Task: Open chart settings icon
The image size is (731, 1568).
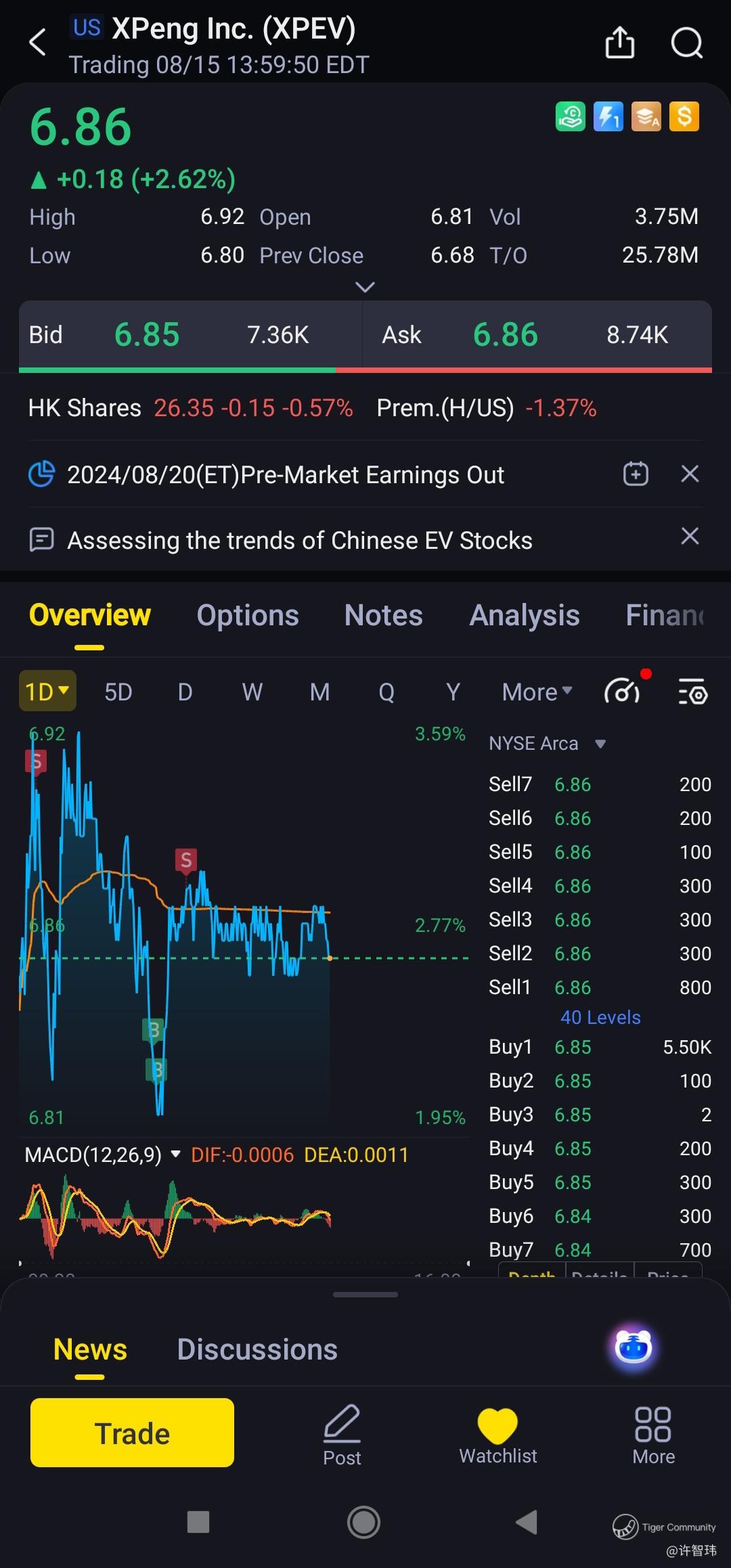Action: pyautogui.click(x=692, y=692)
